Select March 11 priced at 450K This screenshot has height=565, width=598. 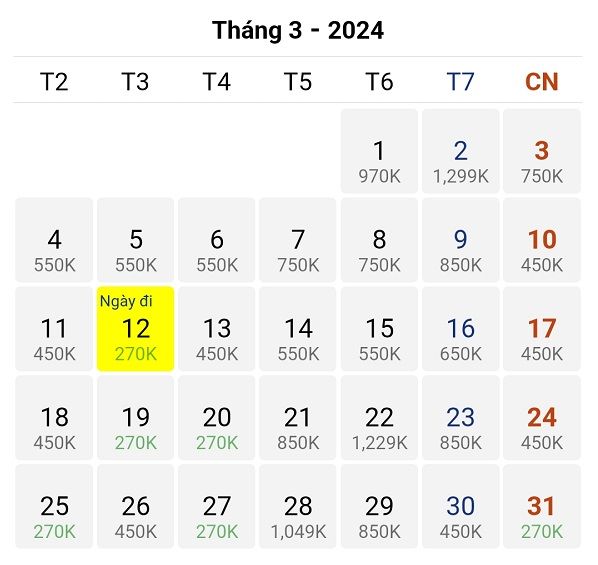coord(54,329)
